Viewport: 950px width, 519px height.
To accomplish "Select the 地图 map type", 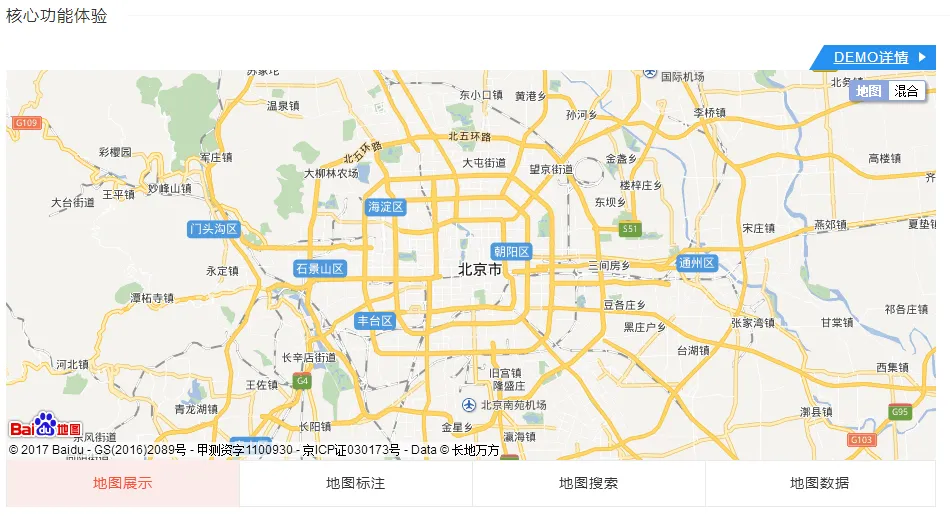I will tap(869, 91).
